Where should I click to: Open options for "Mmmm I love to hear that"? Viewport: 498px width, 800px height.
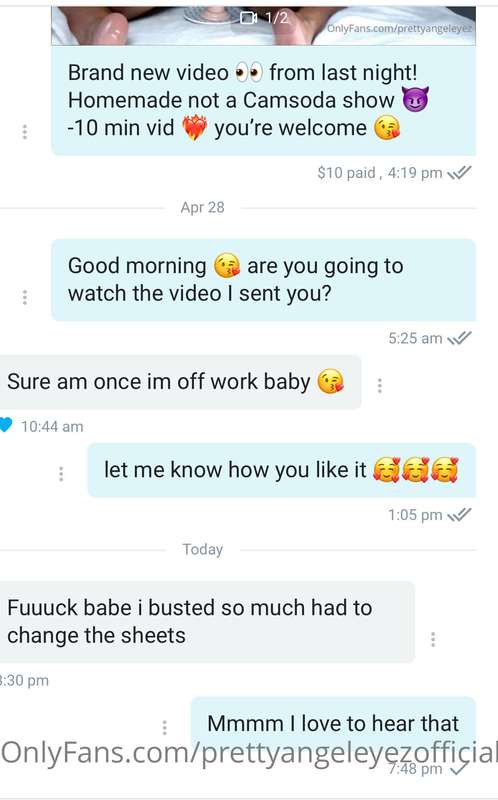point(164,727)
